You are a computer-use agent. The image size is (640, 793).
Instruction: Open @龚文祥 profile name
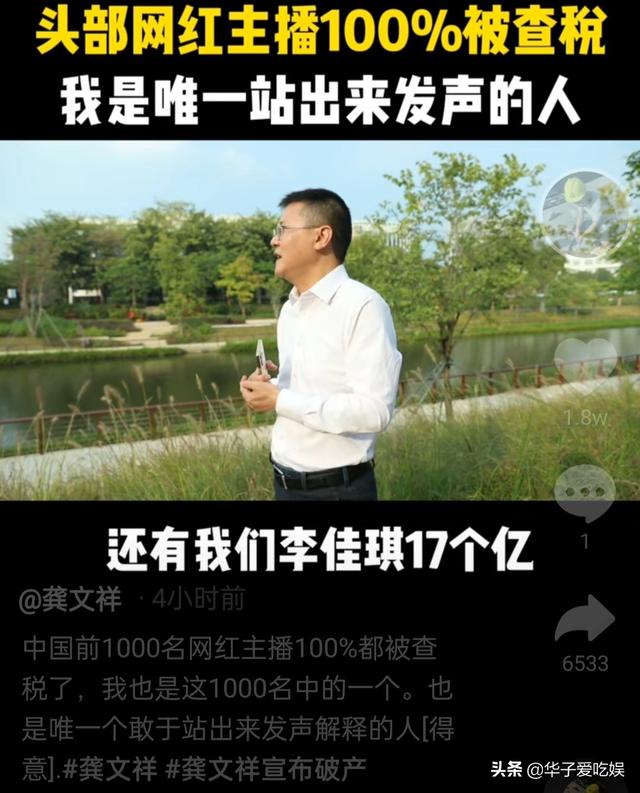pyautogui.click(x=70, y=600)
